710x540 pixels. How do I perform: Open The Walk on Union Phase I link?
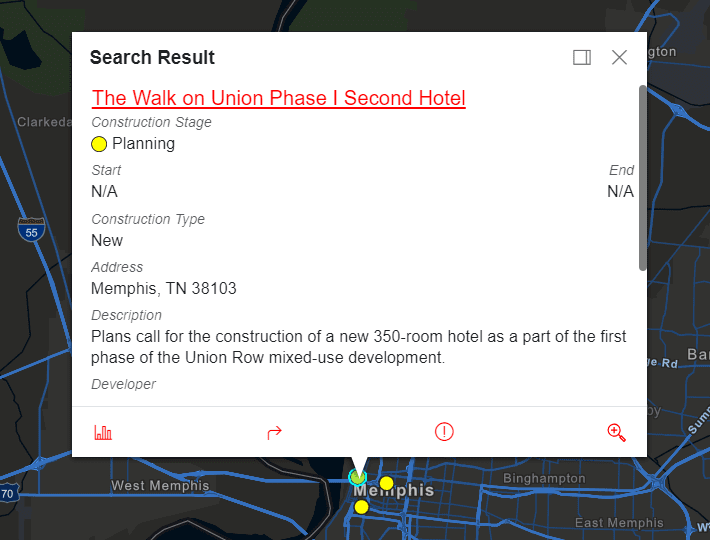point(278,98)
